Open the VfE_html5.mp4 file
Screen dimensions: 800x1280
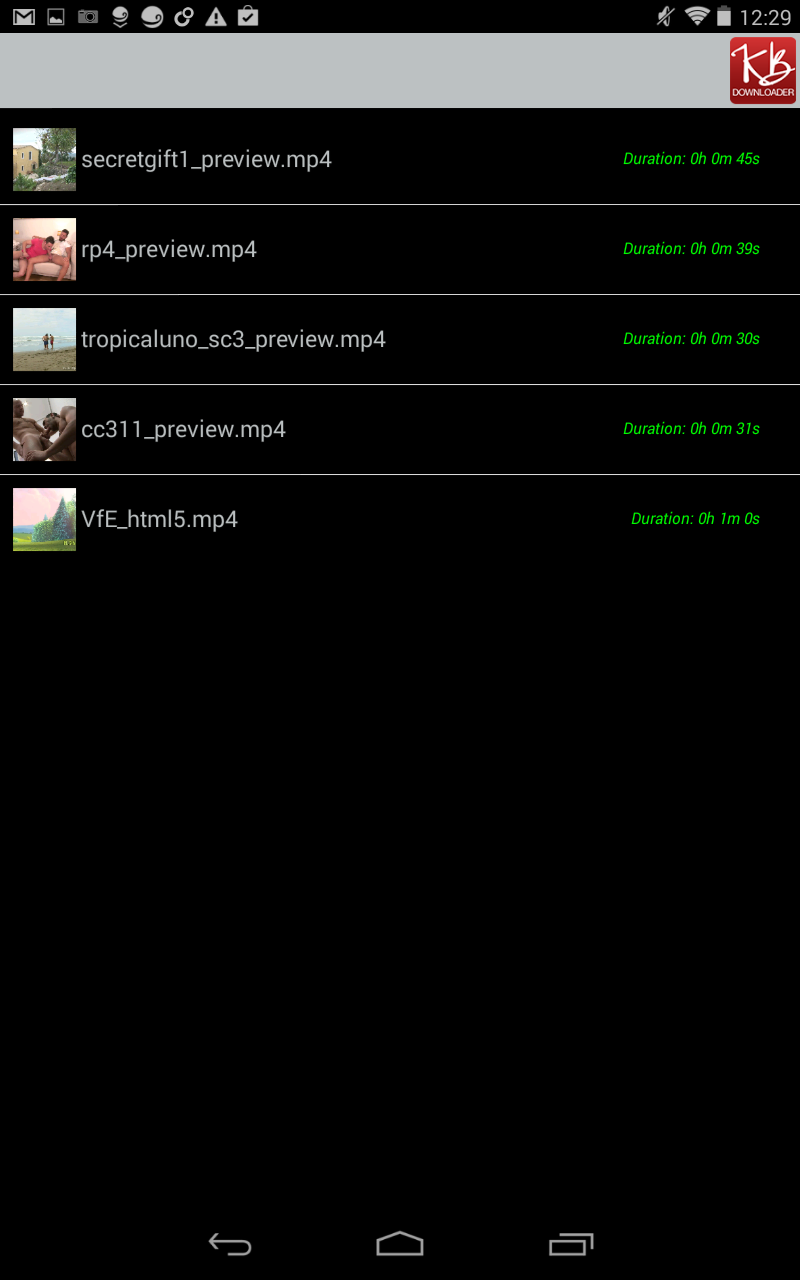tap(159, 520)
